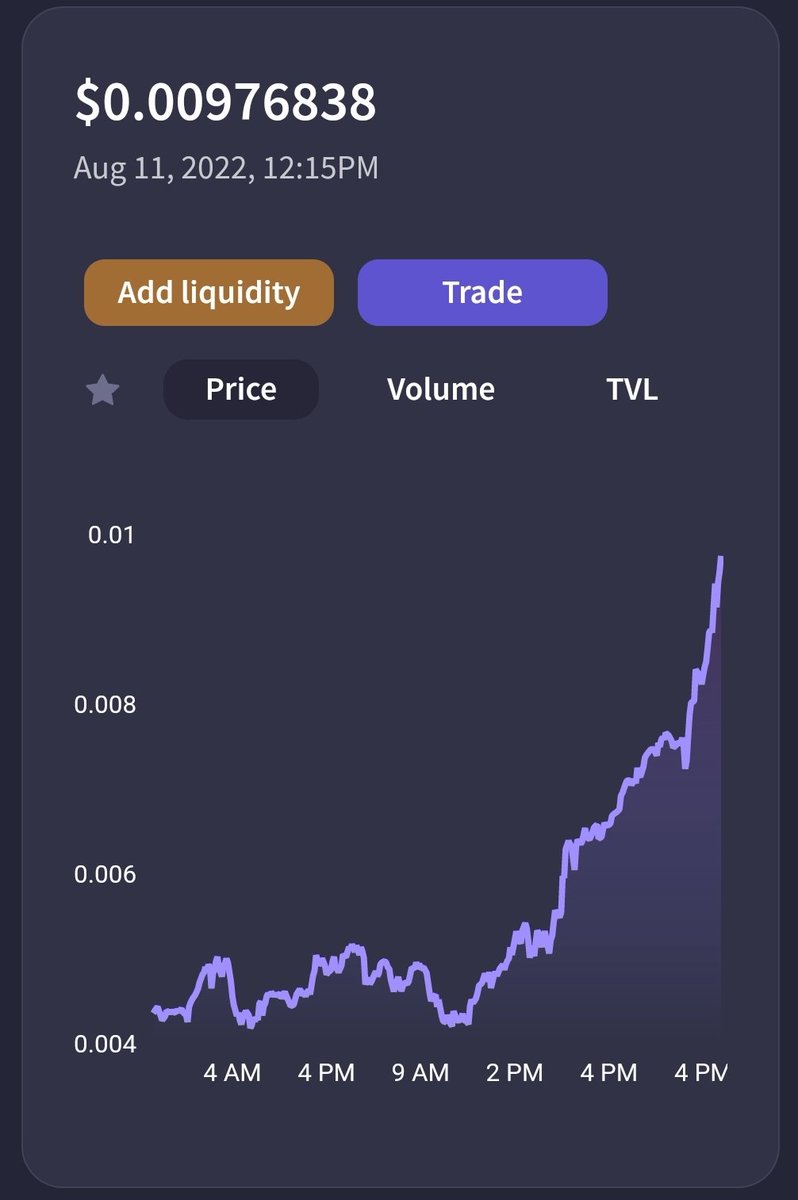798x1200 pixels.
Task: Switch to the Volume chart tab
Action: pyautogui.click(x=441, y=389)
